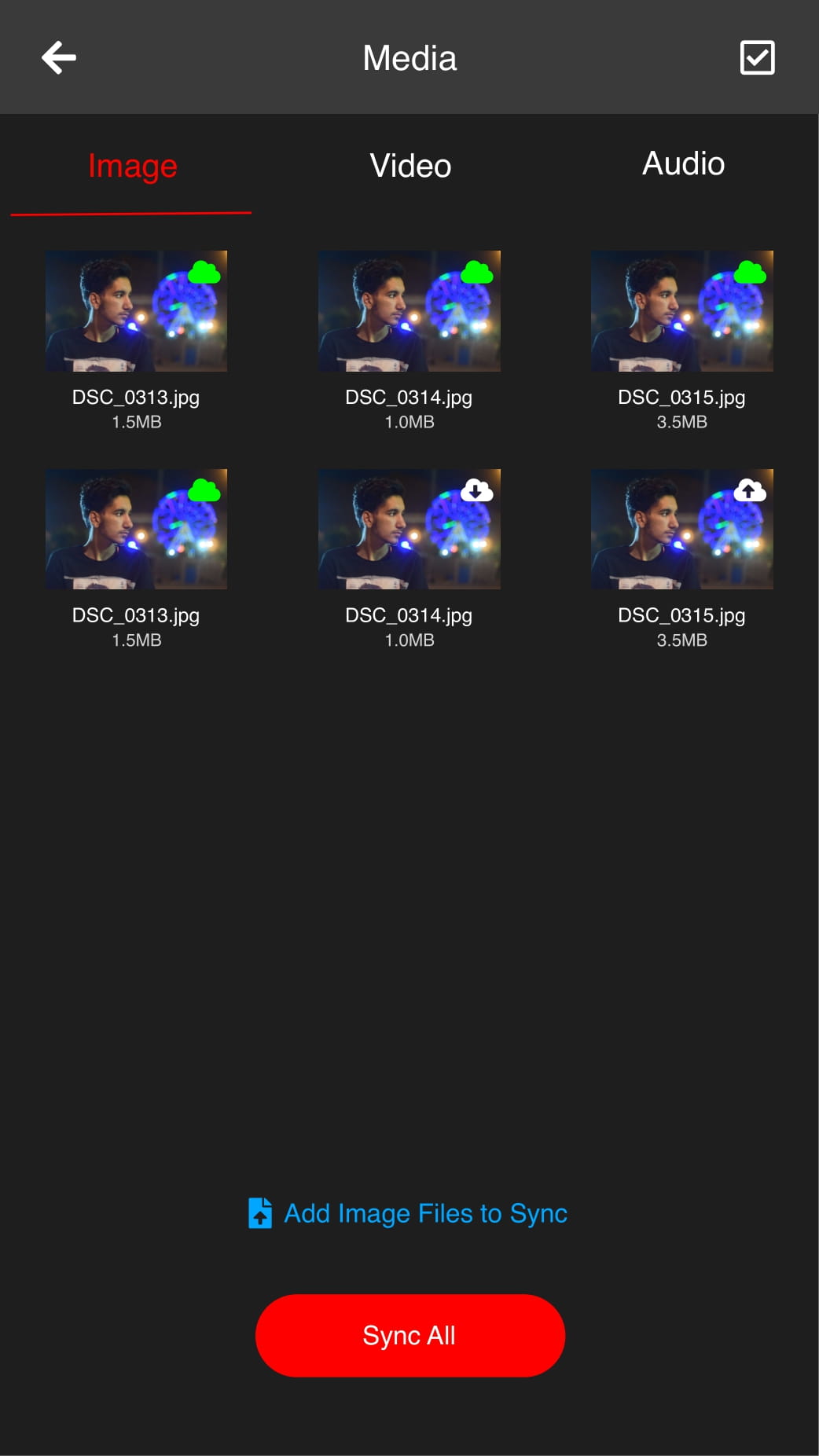This screenshot has width=819, height=1456.
Task: Tap the Sync All button
Action: coord(410,1335)
